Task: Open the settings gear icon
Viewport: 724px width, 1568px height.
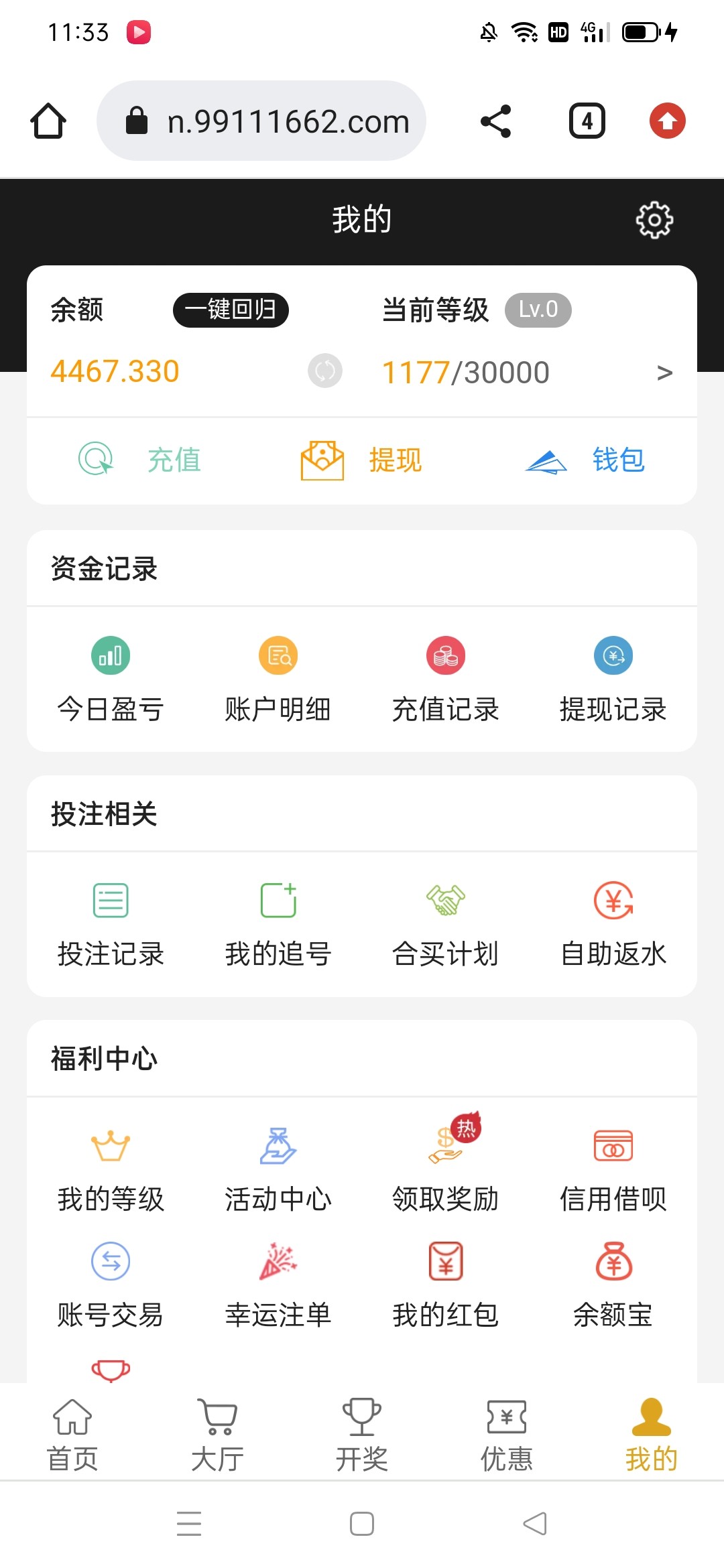Action: coord(654,220)
